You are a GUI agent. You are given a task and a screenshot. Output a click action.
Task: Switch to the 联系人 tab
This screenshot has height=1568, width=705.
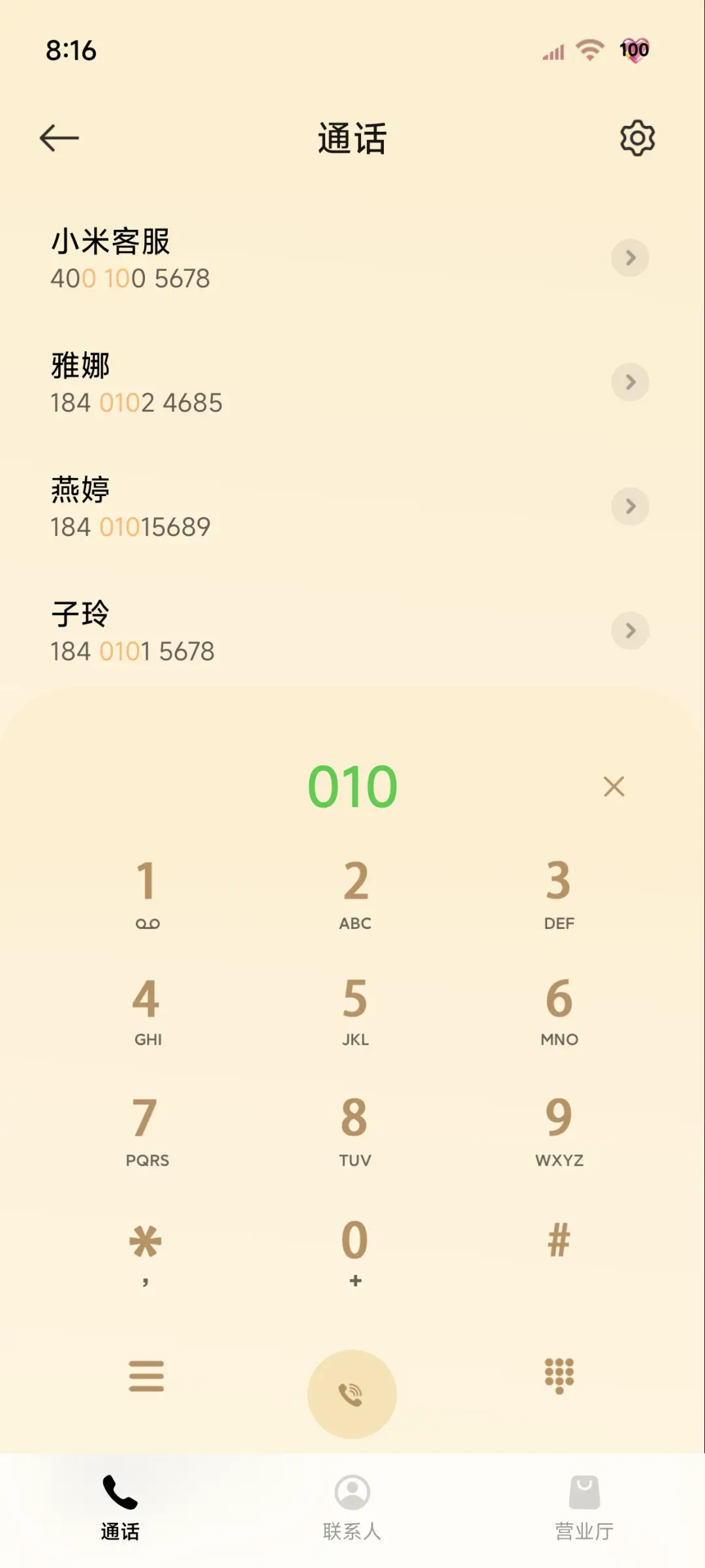[x=352, y=1508]
